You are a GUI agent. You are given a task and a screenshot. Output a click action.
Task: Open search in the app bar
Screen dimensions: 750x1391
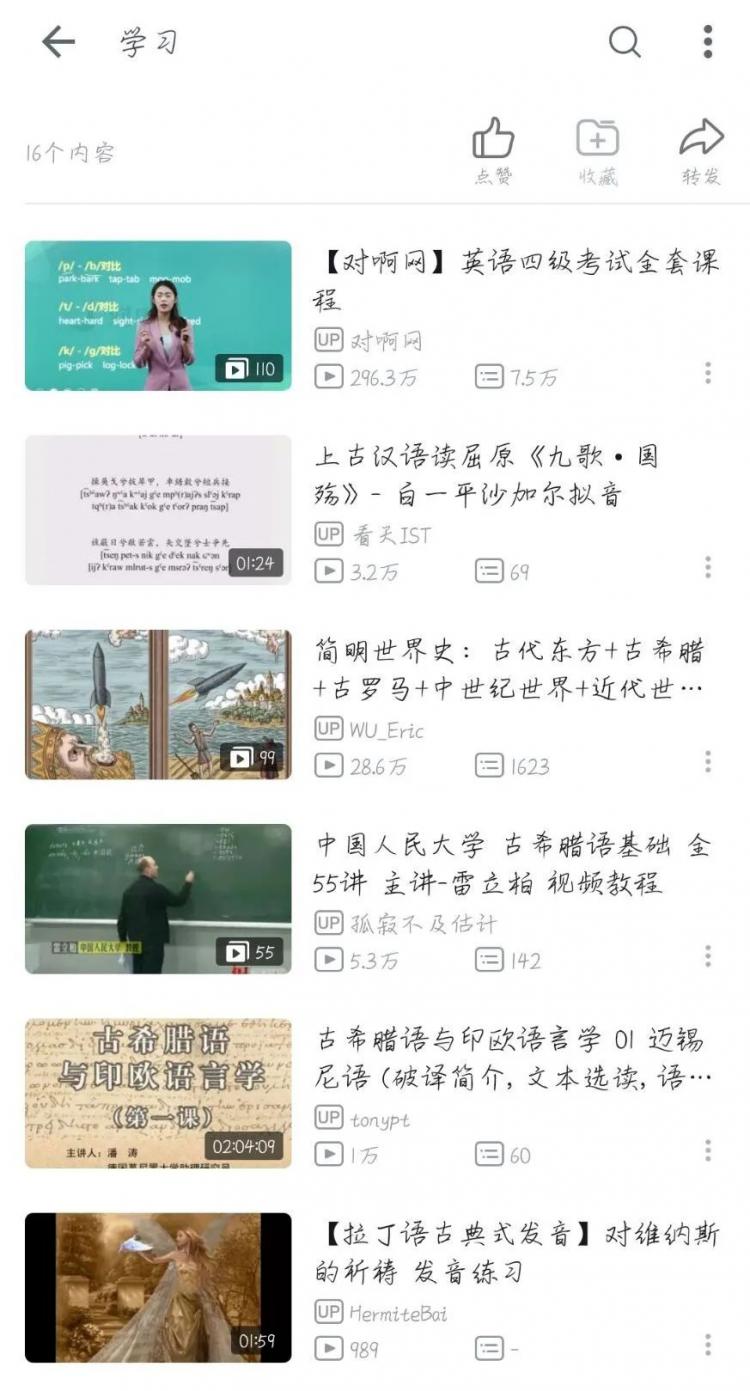[625, 42]
